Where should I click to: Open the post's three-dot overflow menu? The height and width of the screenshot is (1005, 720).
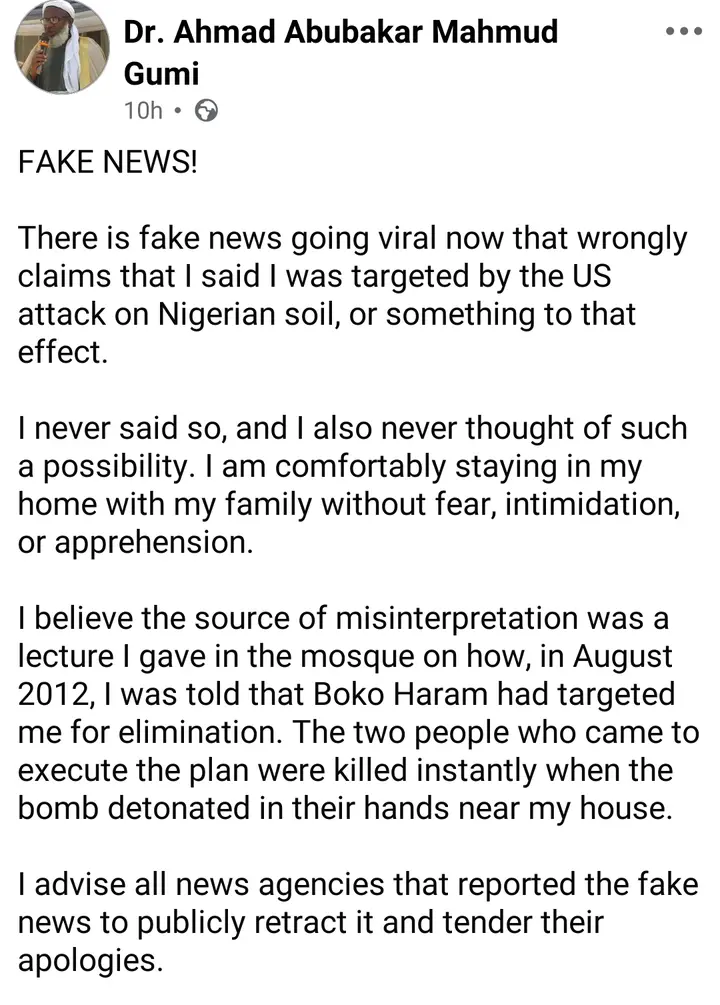point(683,31)
